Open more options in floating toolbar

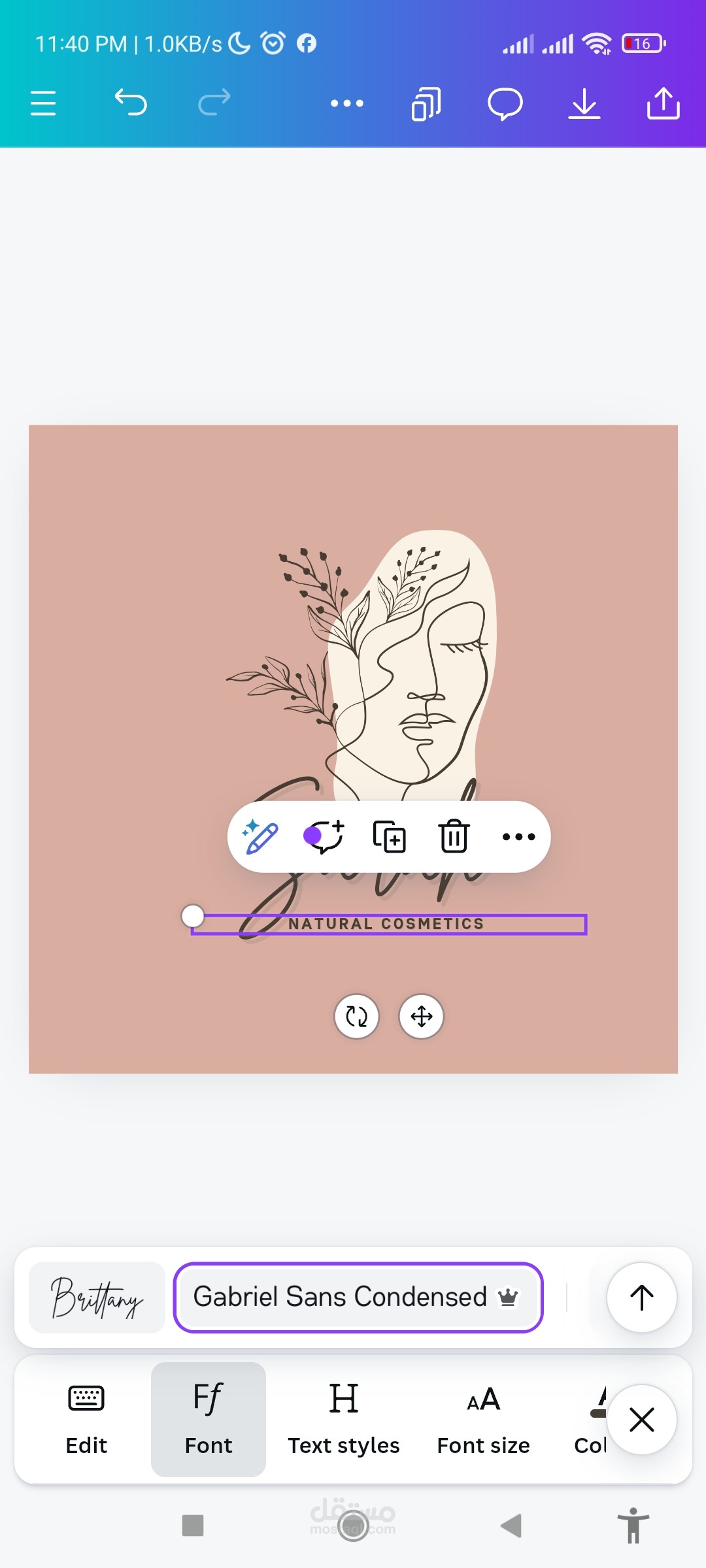coord(518,837)
